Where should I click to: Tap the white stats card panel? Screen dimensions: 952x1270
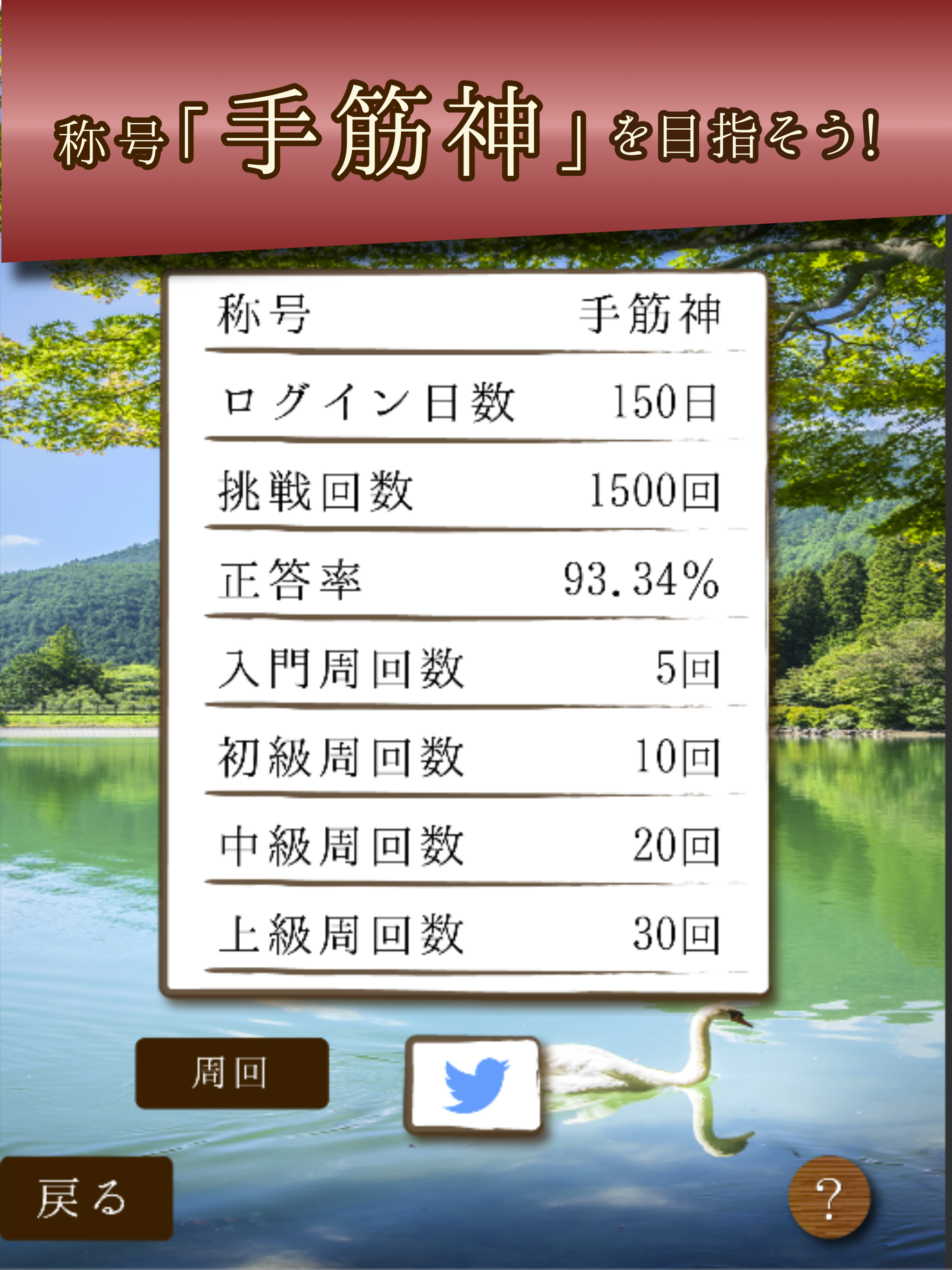(x=465, y=632)
